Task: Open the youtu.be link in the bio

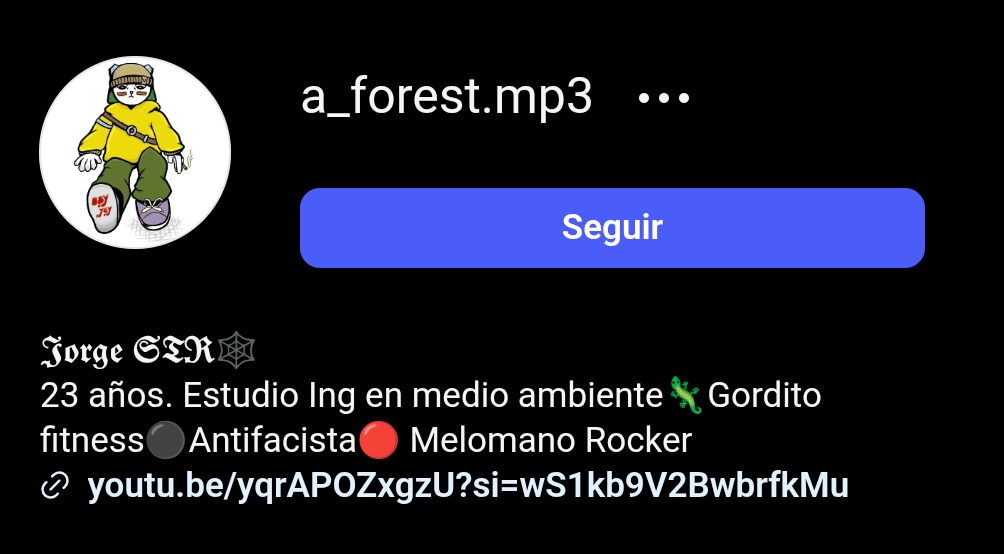Action: [467, 486]
